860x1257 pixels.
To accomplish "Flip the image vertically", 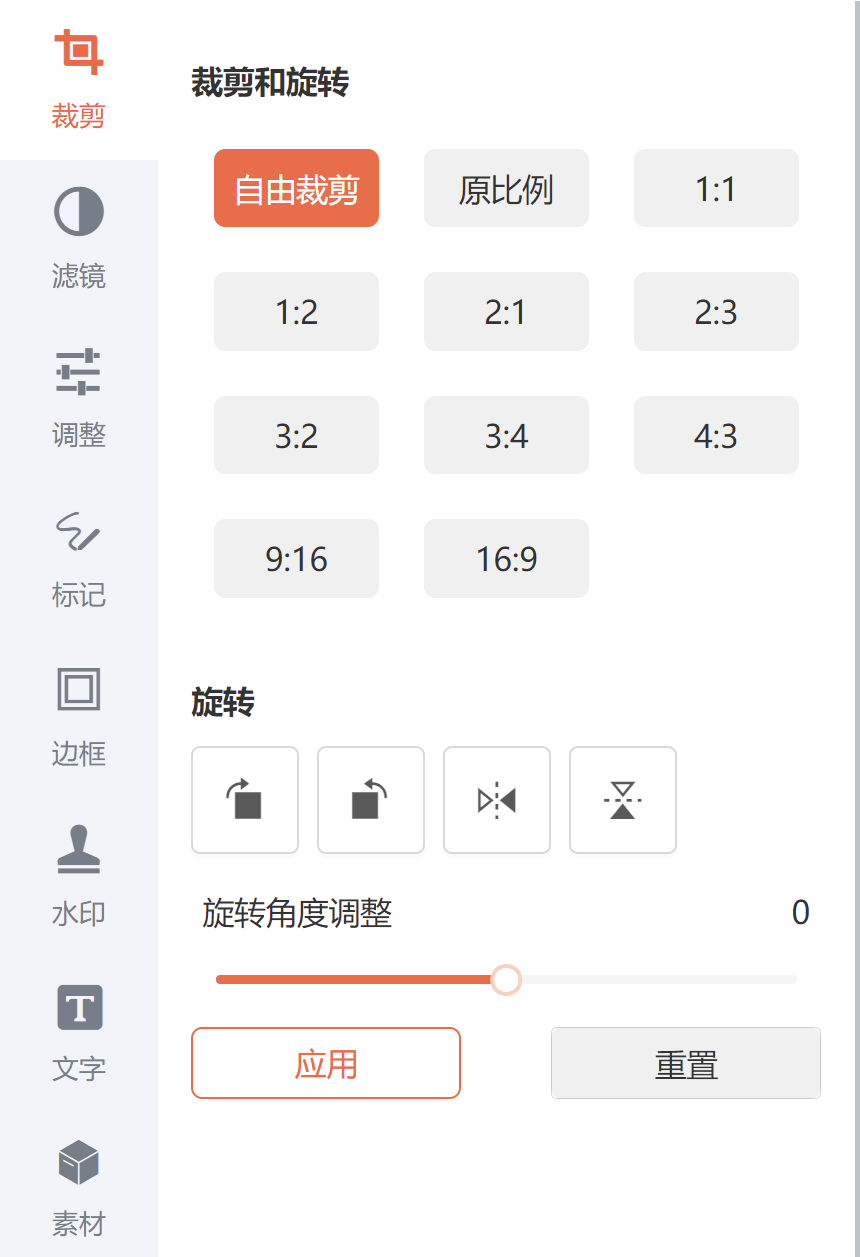I will point(623,800).
